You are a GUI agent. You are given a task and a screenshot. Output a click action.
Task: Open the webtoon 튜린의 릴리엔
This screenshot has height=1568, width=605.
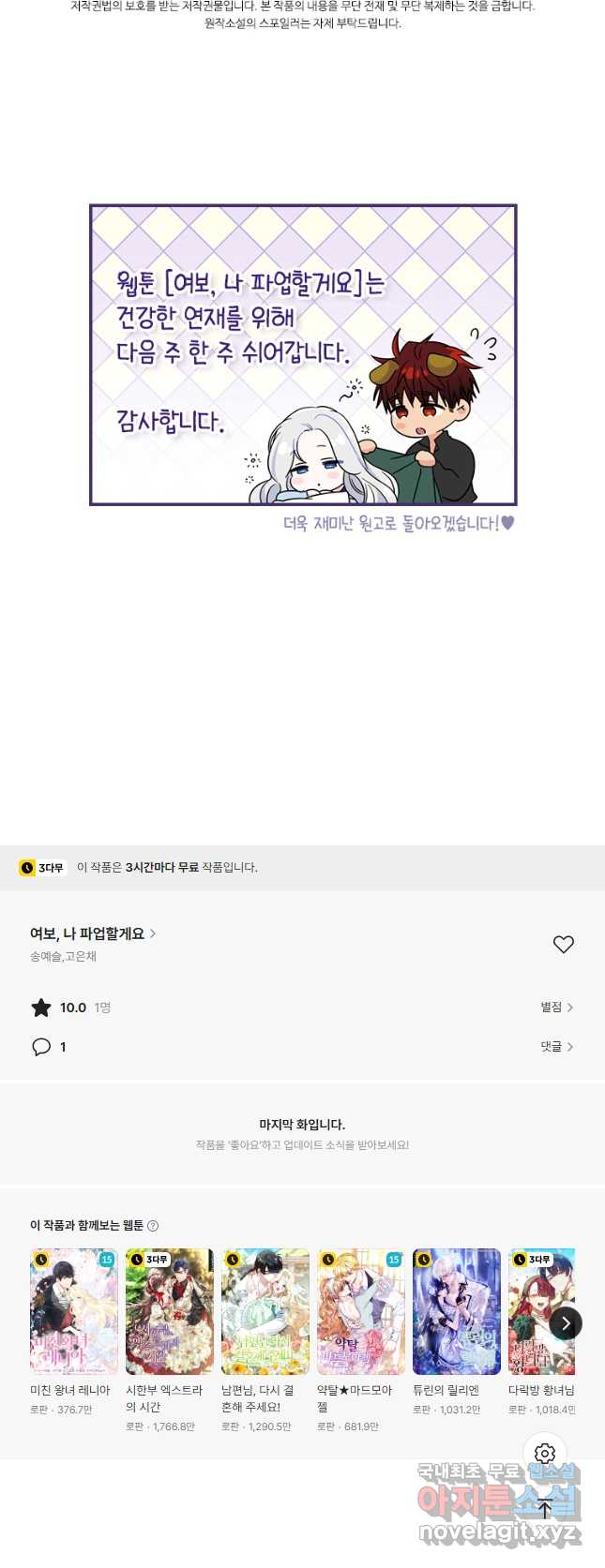pos(456,1311)
